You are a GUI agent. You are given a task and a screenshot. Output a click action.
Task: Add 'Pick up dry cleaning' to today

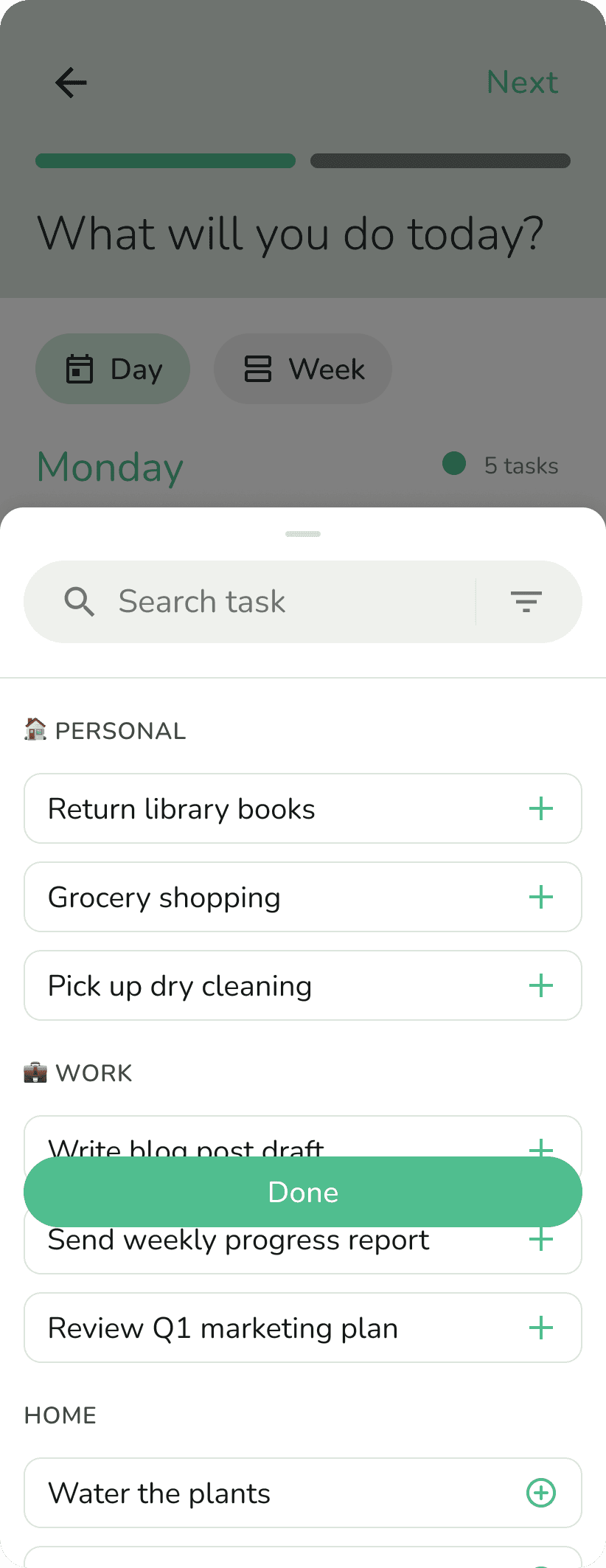540,985
